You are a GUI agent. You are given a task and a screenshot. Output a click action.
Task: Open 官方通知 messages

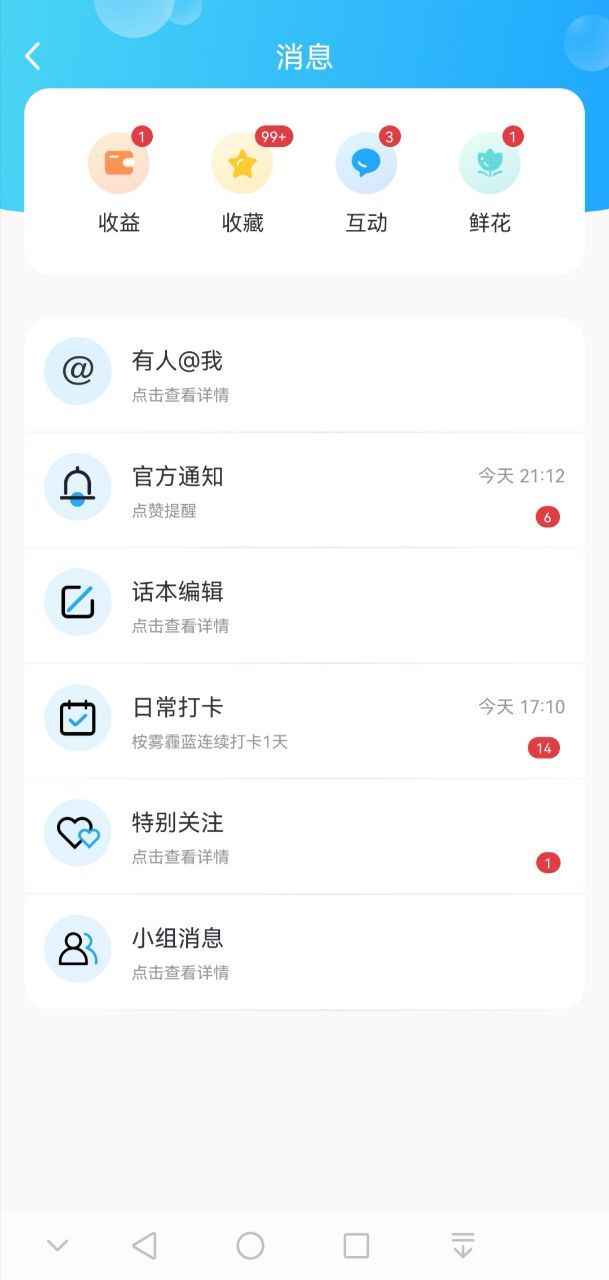click(304, 490)
